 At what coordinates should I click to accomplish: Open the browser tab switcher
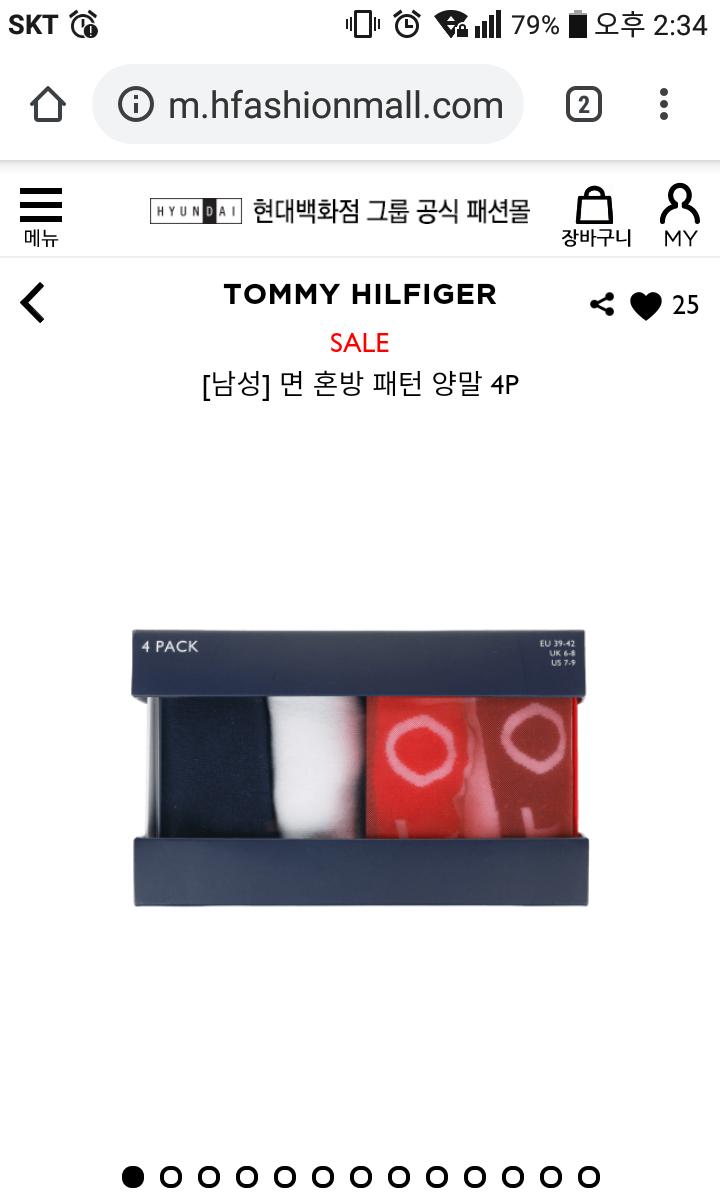click(x=583, y=104)
